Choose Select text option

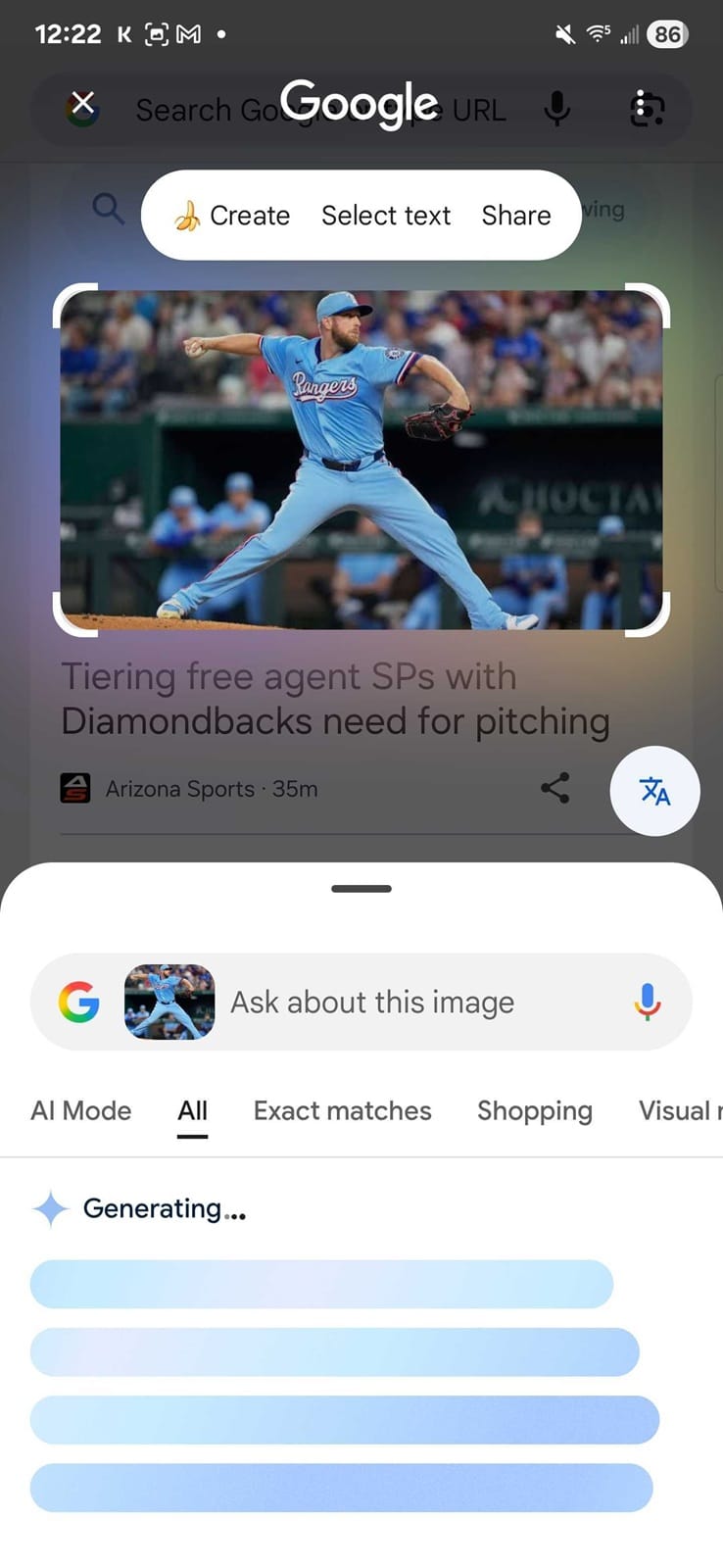tap(386, 216)
